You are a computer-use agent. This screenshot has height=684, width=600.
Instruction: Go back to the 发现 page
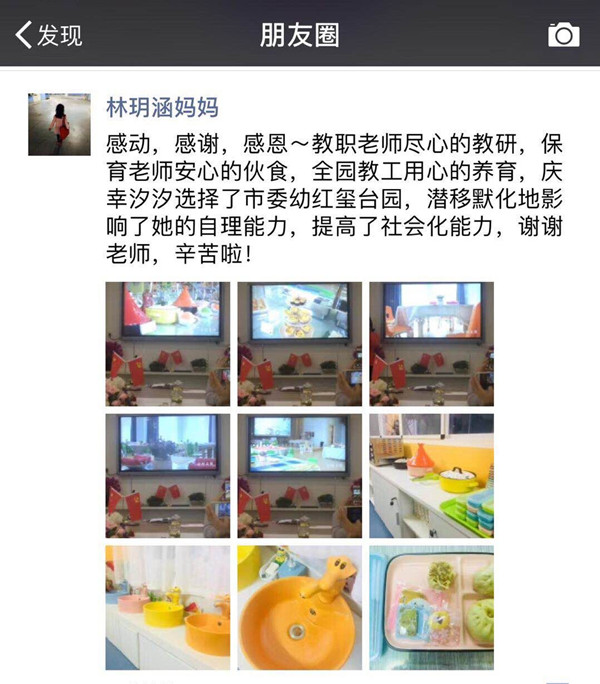48,36
